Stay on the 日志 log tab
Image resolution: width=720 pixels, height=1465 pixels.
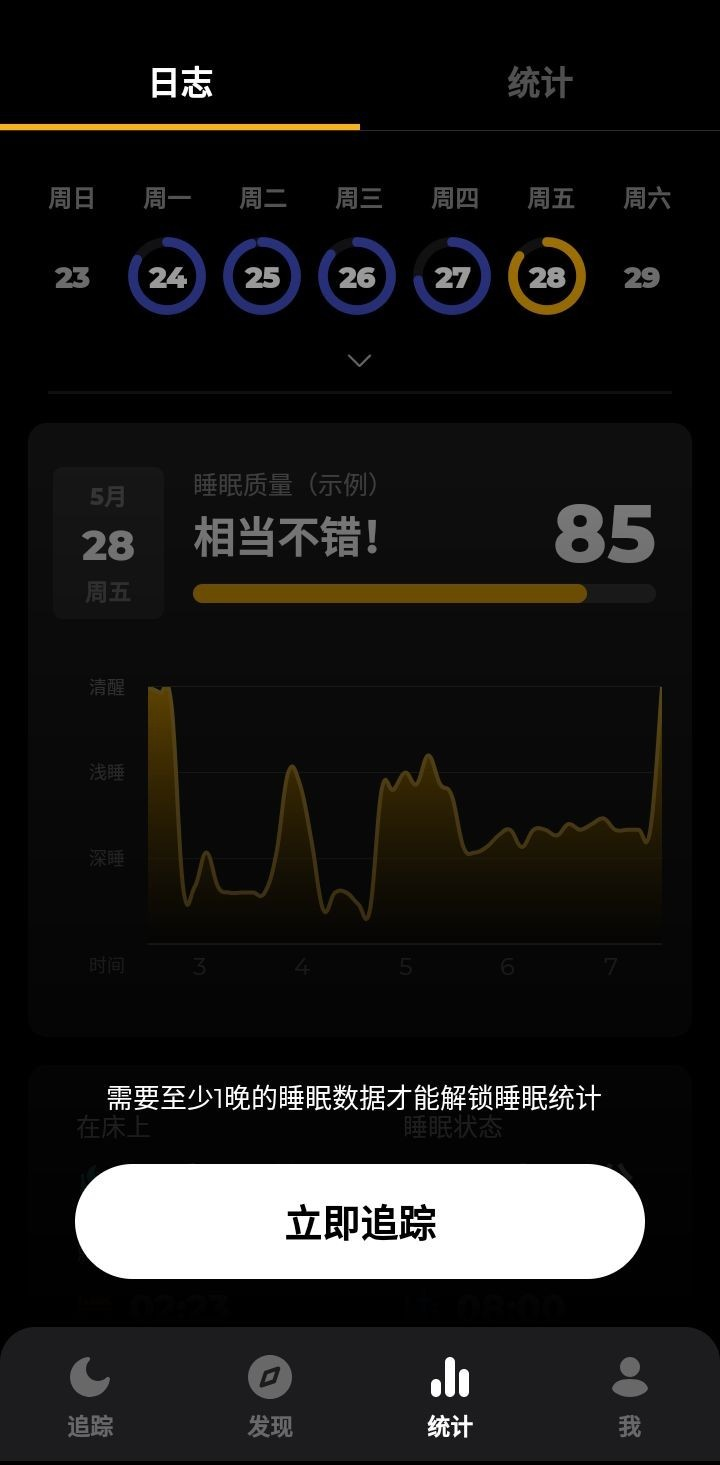tap(182, 85)
